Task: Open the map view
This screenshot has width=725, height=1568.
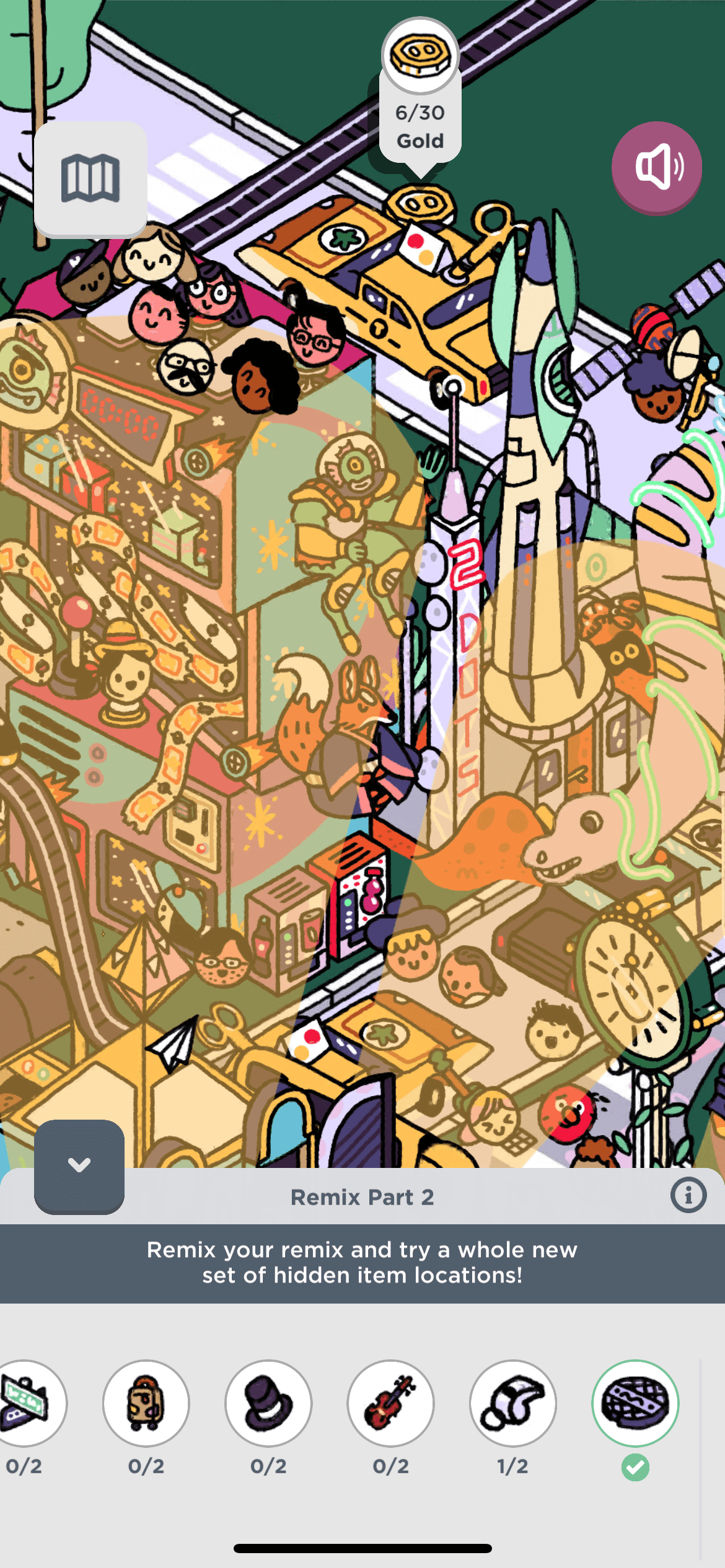Action: (90, 179)
